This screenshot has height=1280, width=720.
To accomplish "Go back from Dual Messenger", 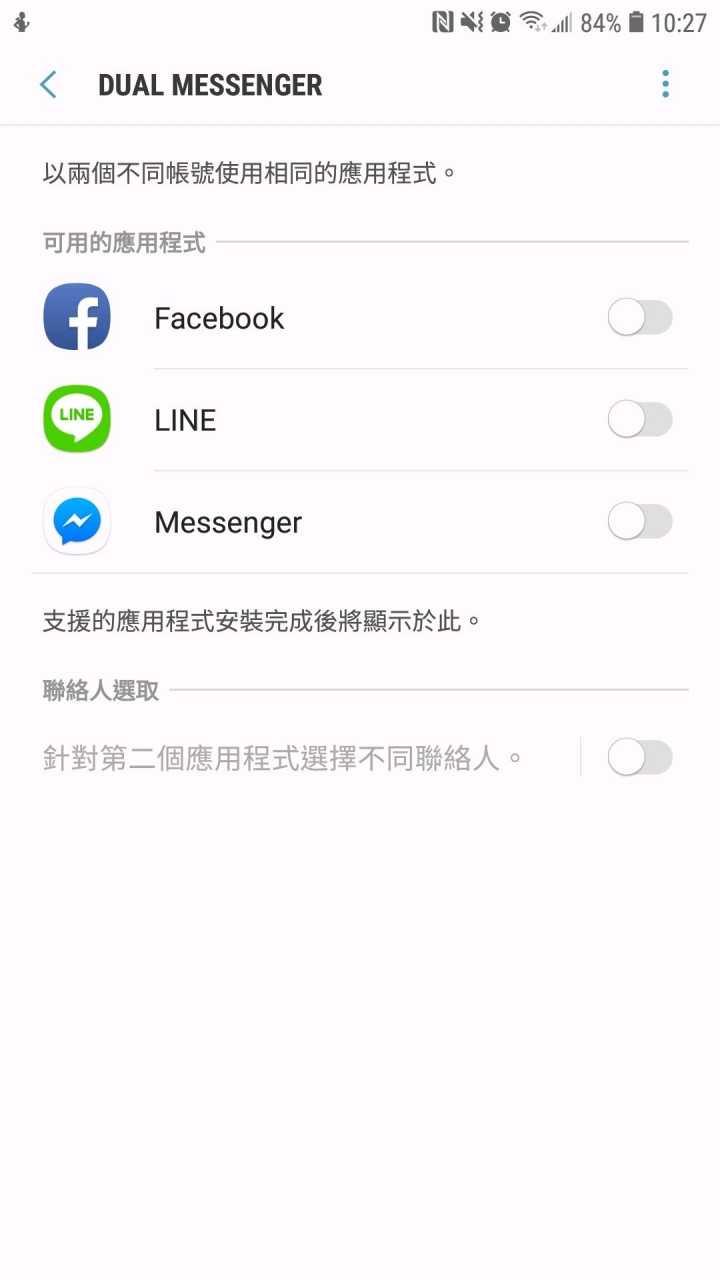I will (48, 85).
